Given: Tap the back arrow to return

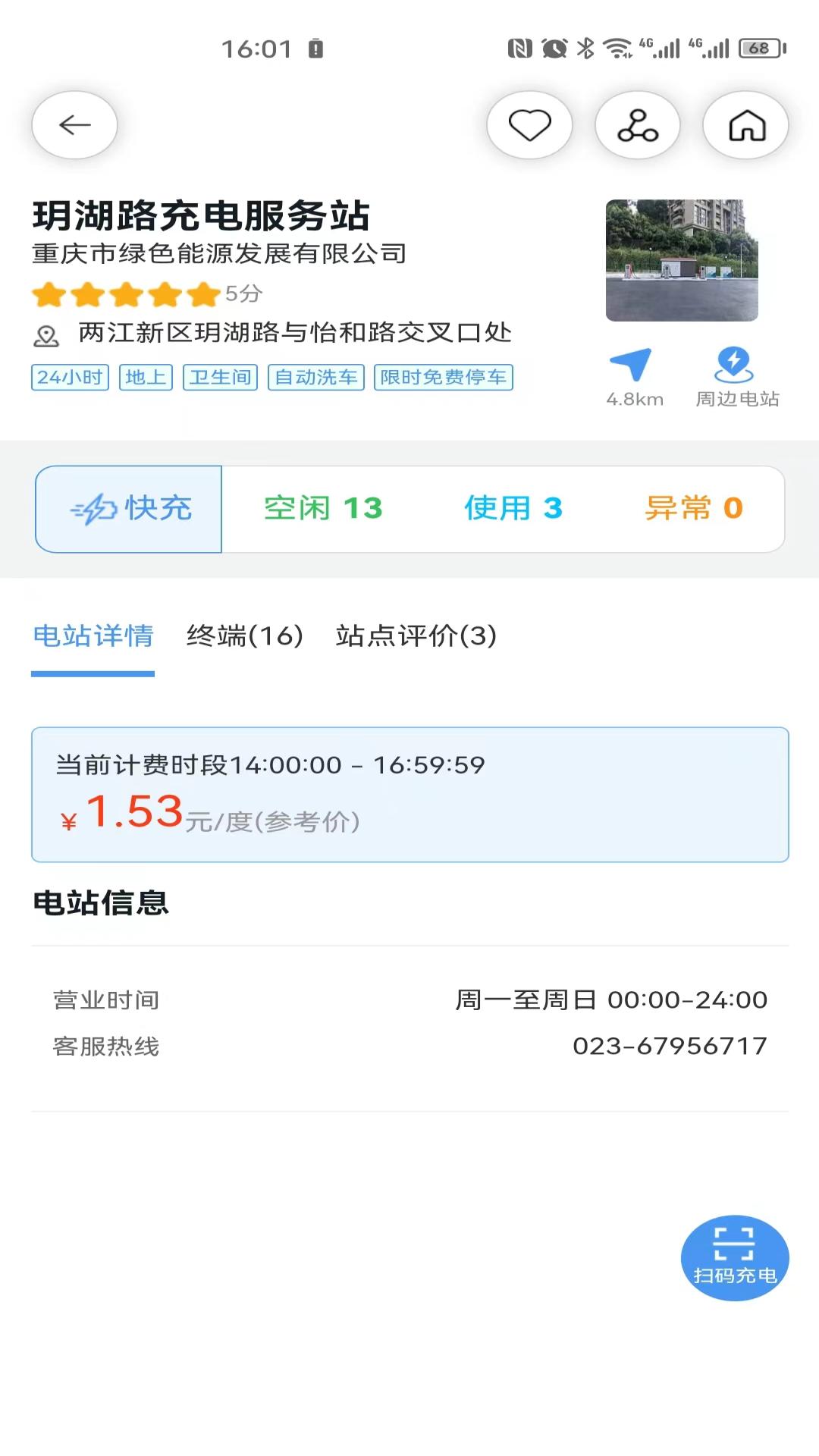Looking at the screenshot, I should [x=74, y=125].
